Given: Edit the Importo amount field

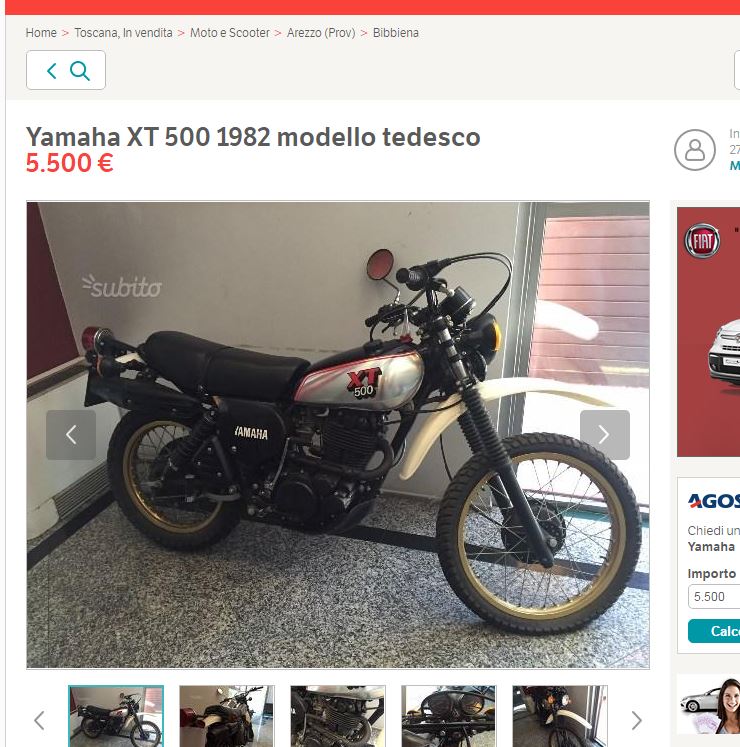Looking at the screenshot, I should coord(714,596).
